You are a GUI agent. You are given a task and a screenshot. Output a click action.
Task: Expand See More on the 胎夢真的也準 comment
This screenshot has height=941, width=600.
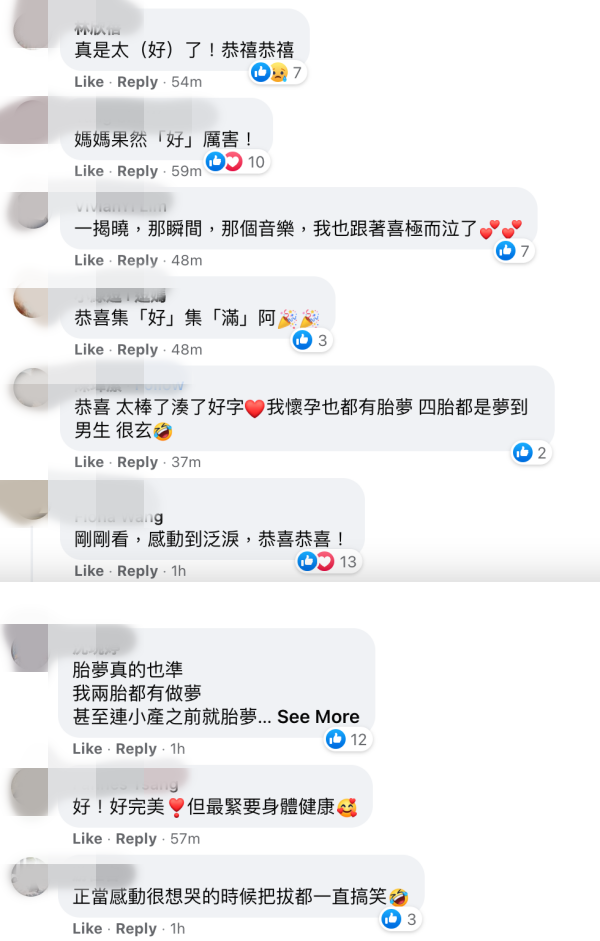tap(318, 717)
